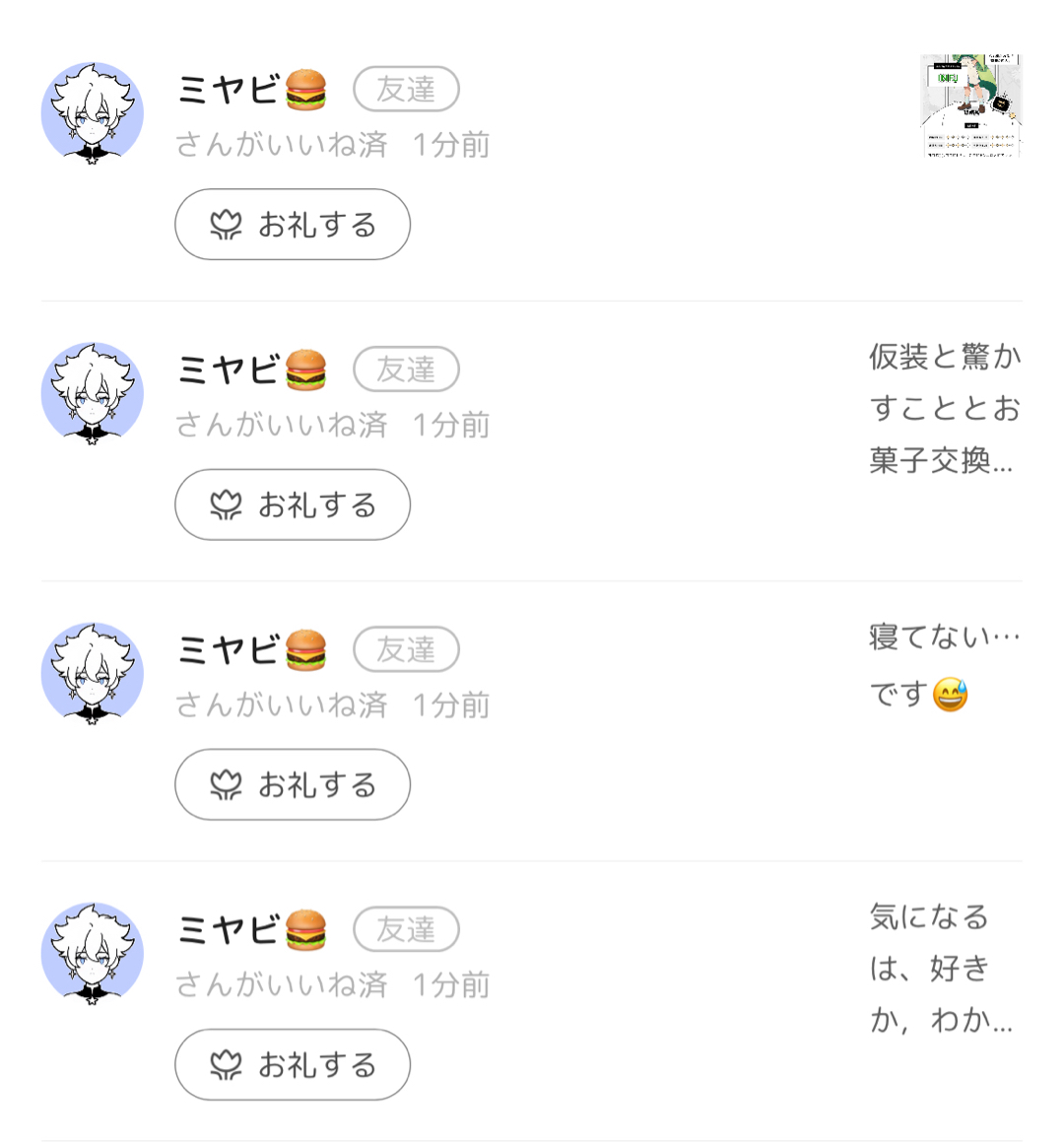
Task: Open the liked post image thumbnail
Action: point(970,105)
